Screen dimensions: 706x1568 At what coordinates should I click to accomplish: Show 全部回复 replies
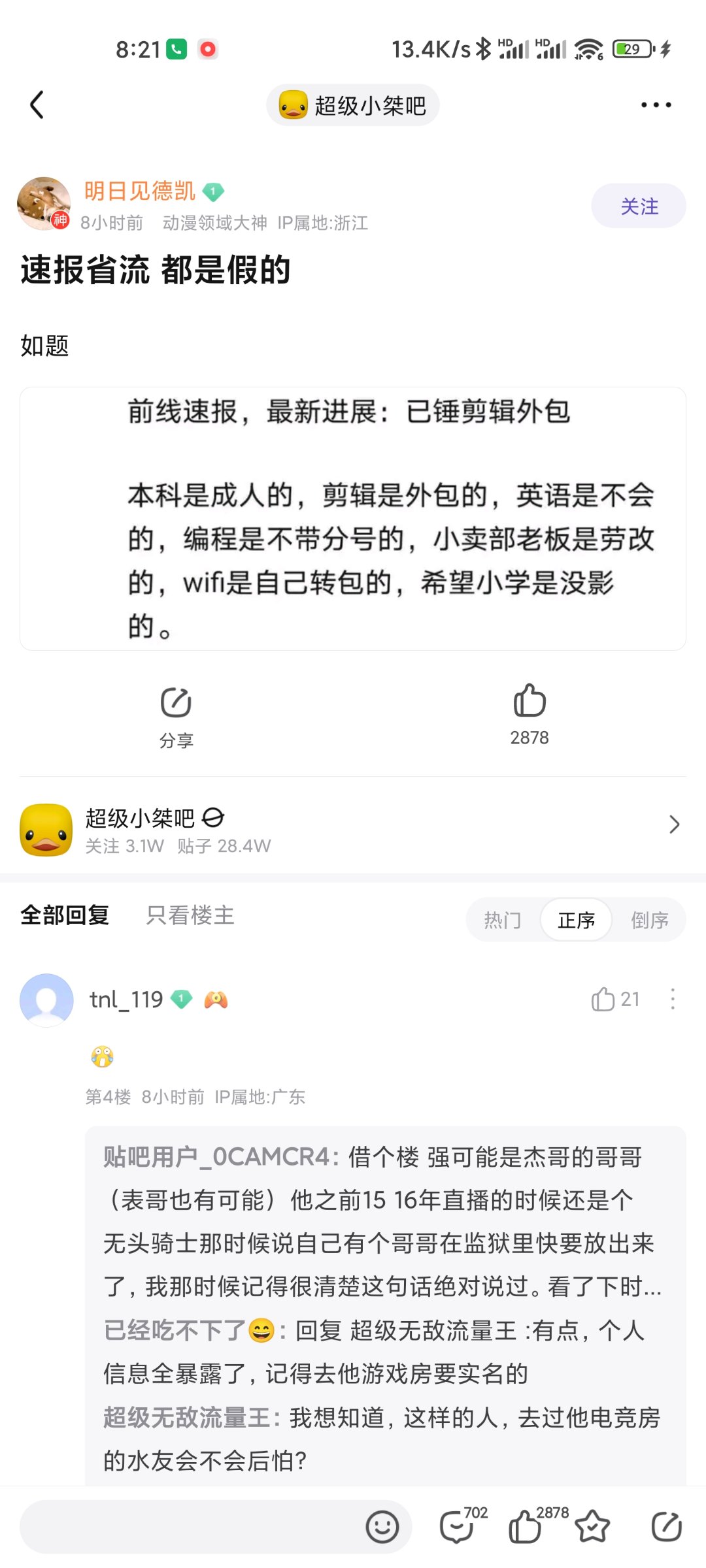tap(65, 915)
